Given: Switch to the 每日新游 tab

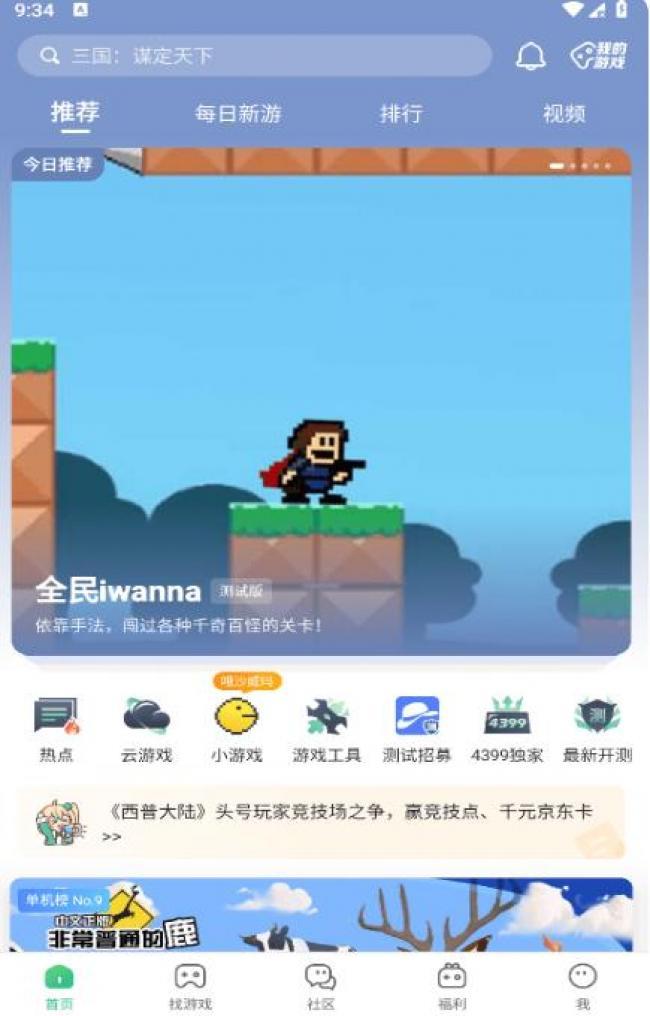Looking at the screenshot, I should [x=238, y=114].
